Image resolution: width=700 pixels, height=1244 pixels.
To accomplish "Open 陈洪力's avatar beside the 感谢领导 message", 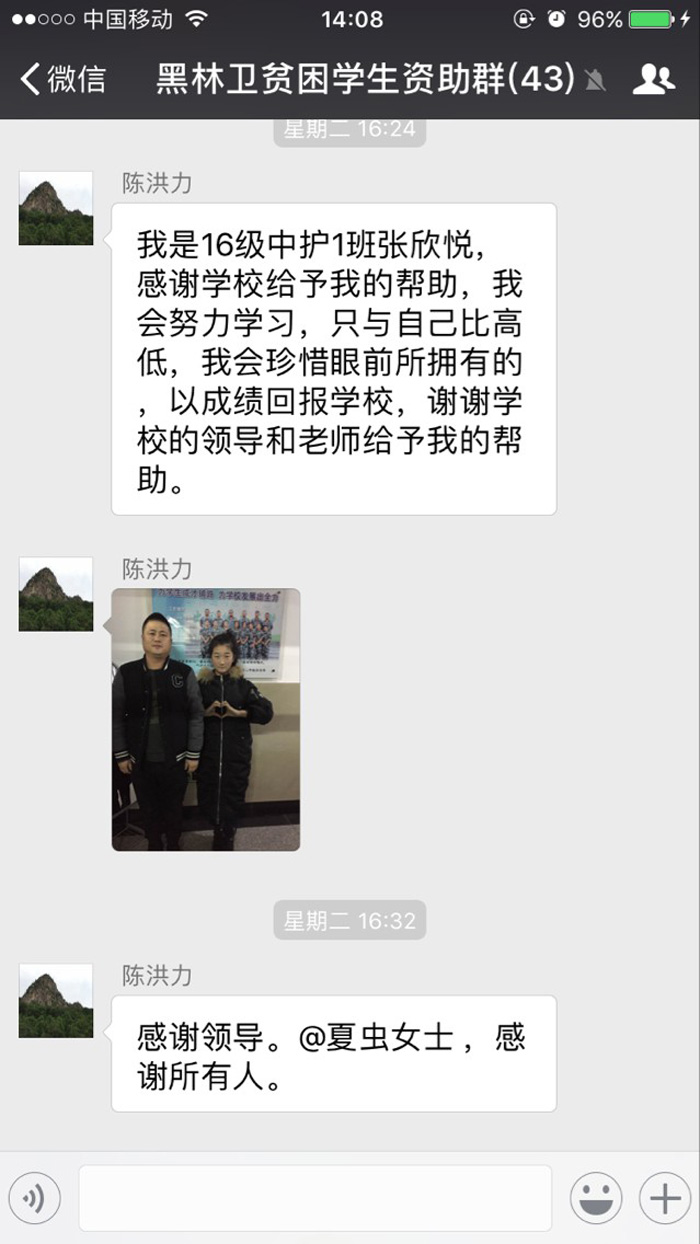I will click(x=56, y=1000).
